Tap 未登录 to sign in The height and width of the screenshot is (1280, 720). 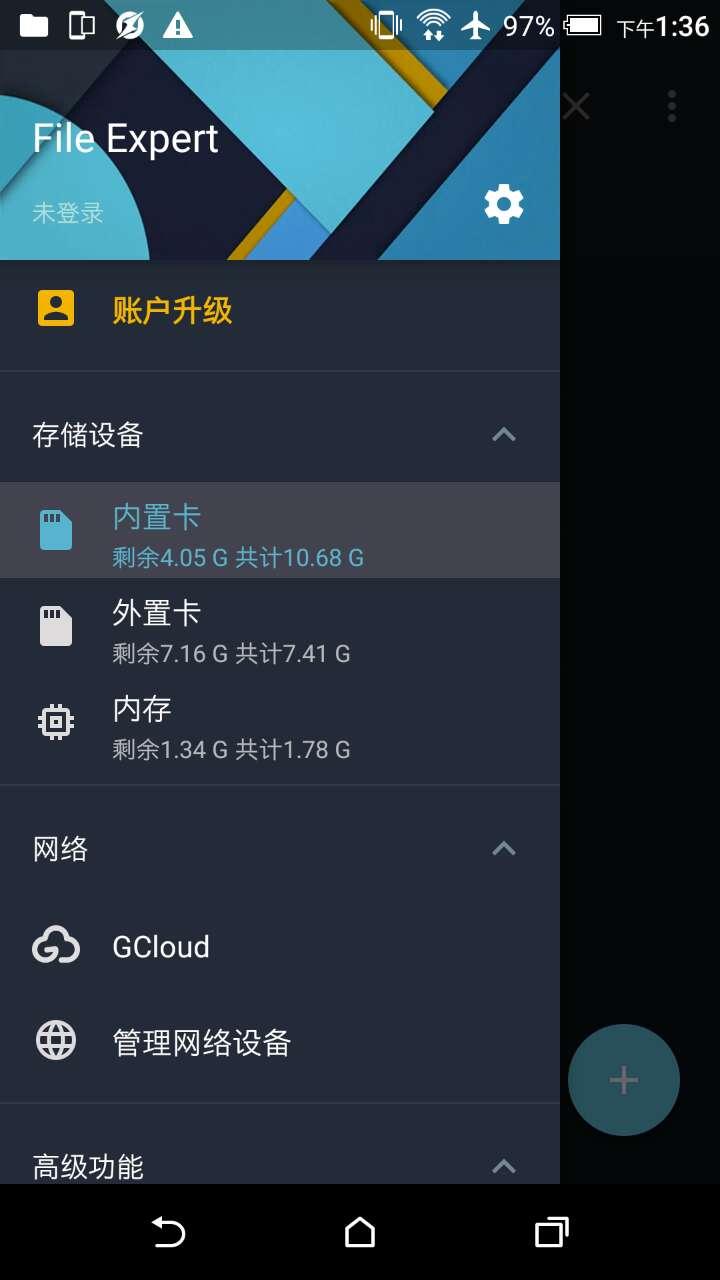(68, 213)
